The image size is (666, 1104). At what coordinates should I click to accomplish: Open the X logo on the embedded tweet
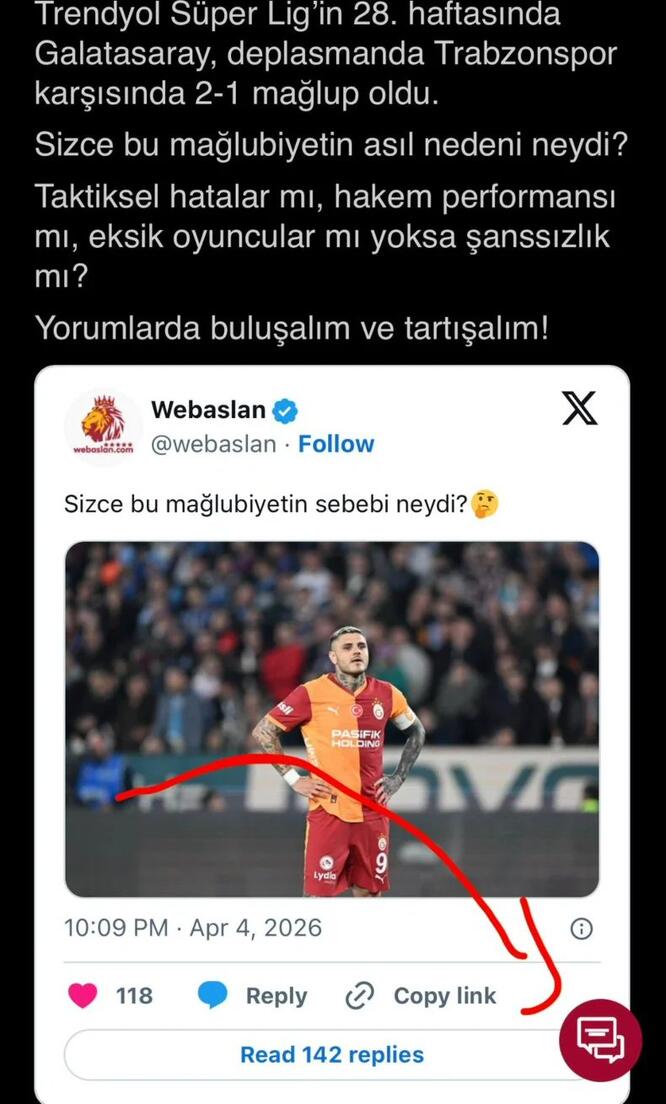(580, 409)
